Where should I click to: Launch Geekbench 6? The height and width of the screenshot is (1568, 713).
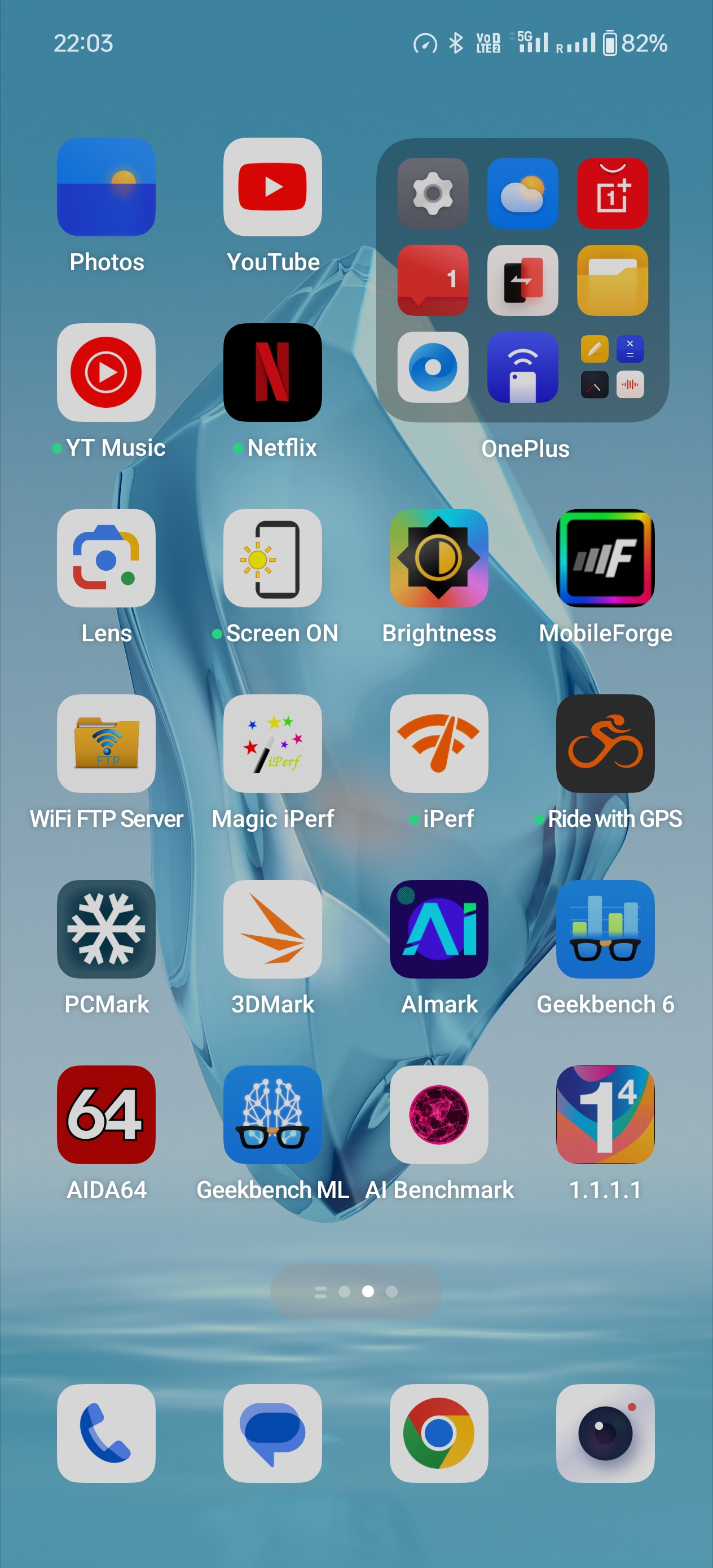(x=605, y=930)
